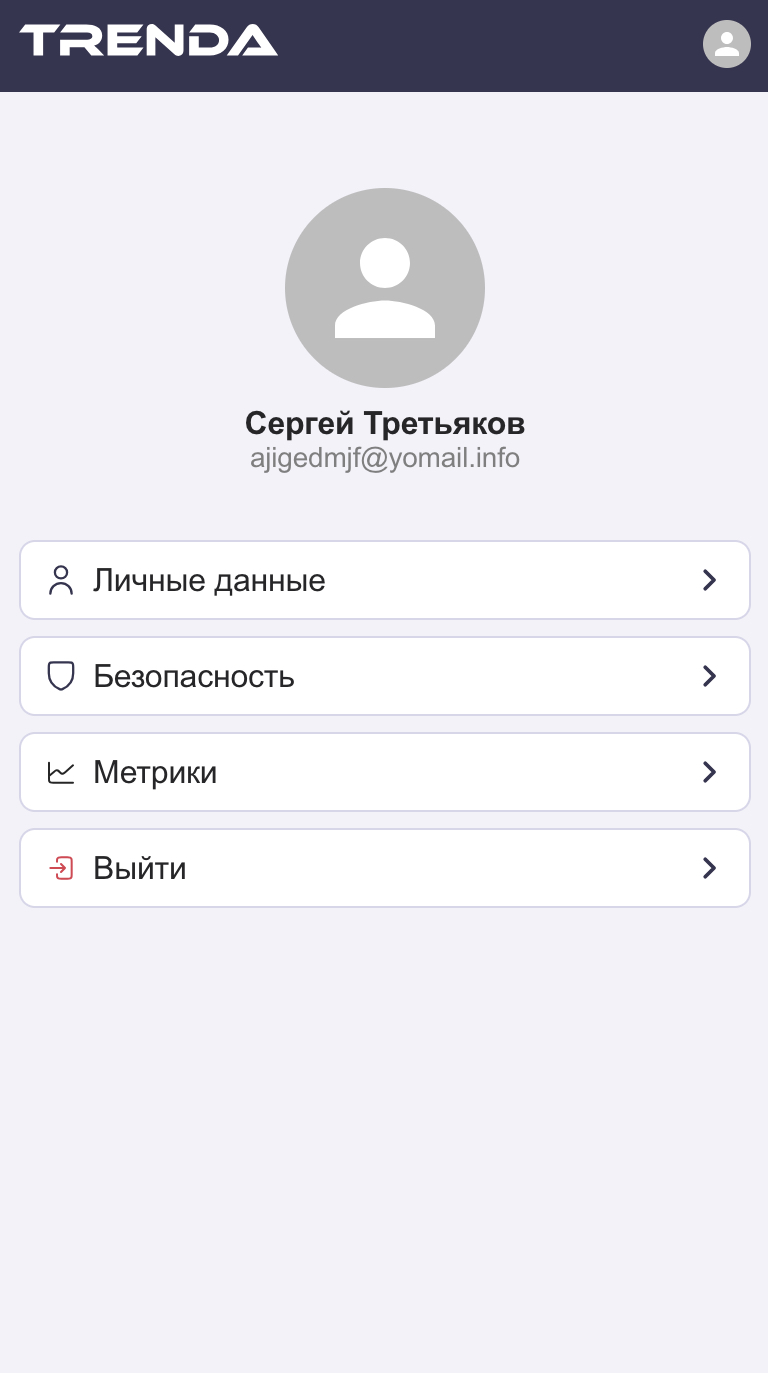Open Личные данные settings
Viewport: 768px width, 1373px height.
click(x=385, y=580)
